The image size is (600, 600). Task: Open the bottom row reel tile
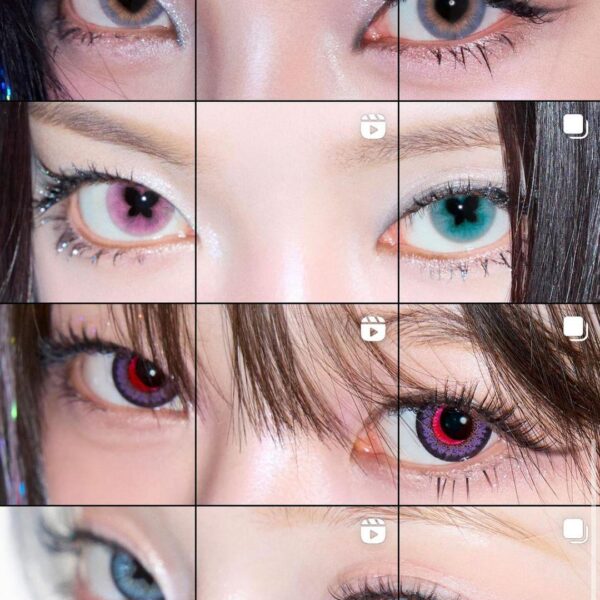[x=297, y=554]
